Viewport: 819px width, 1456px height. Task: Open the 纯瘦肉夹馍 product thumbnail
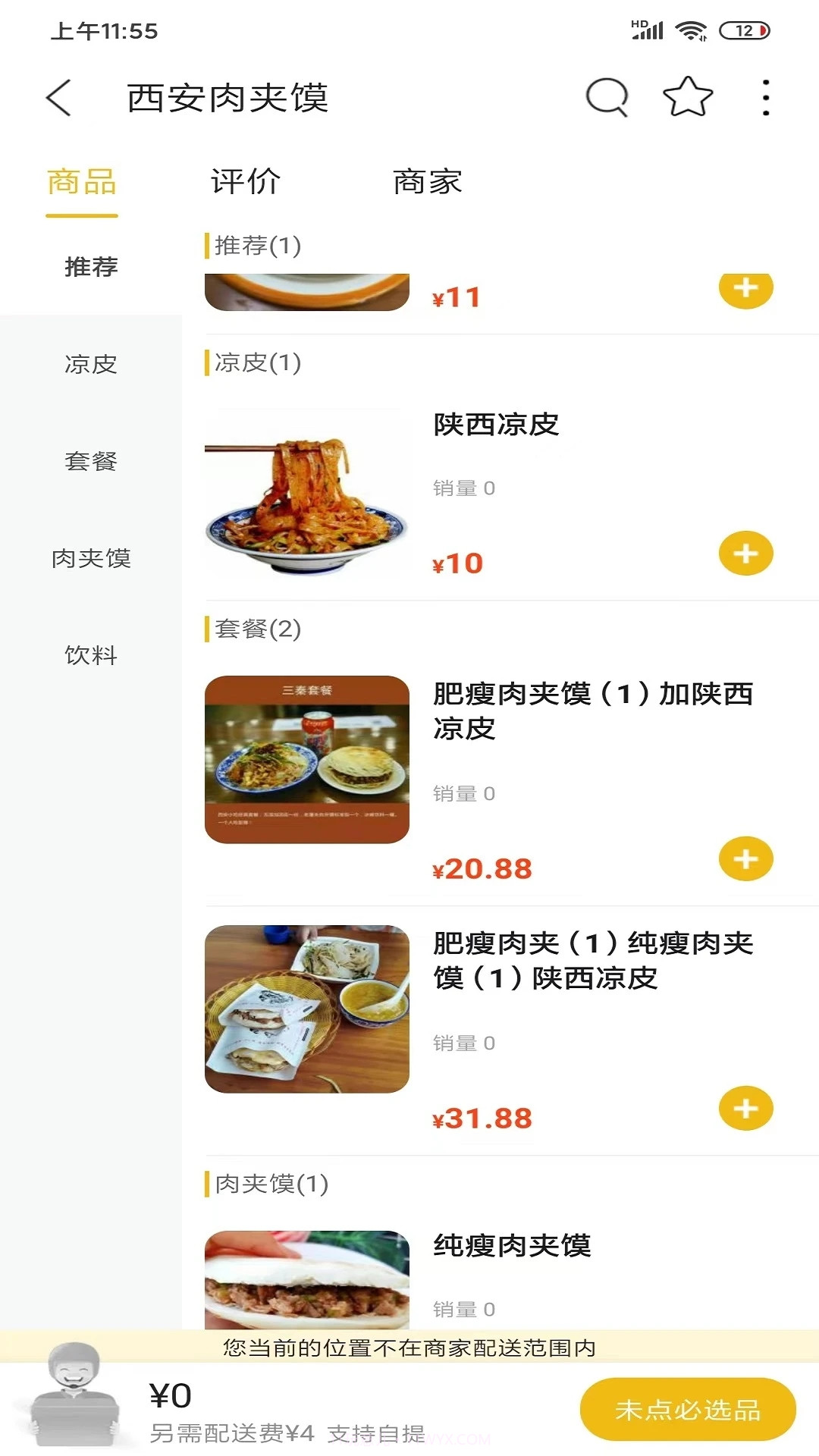(x=306, y=1282)
